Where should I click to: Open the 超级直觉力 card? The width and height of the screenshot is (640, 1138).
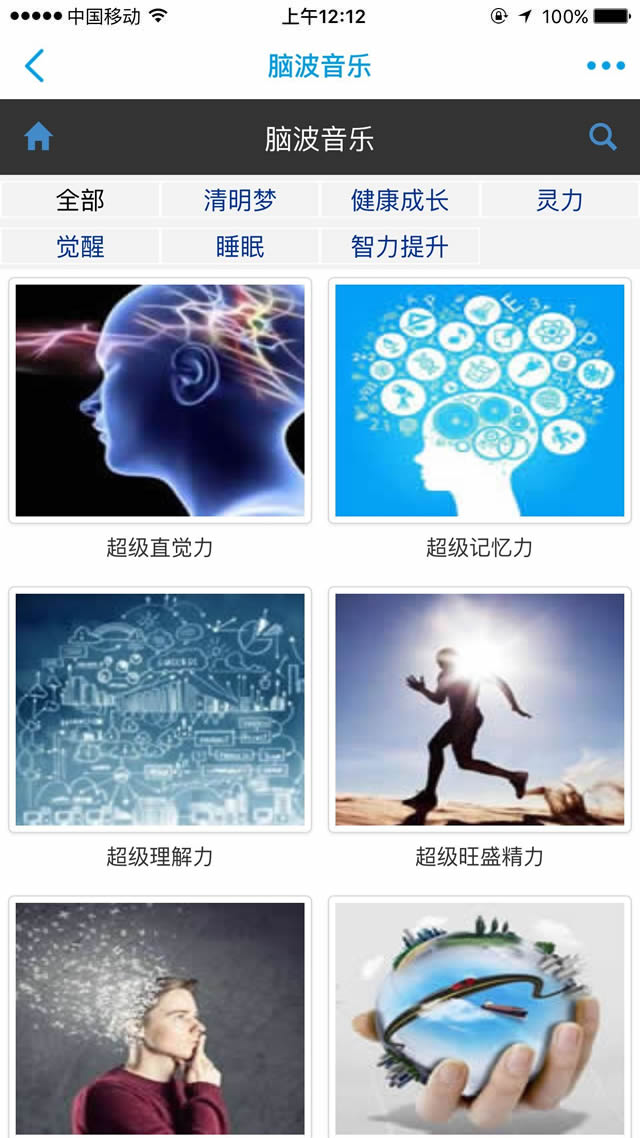160,400
